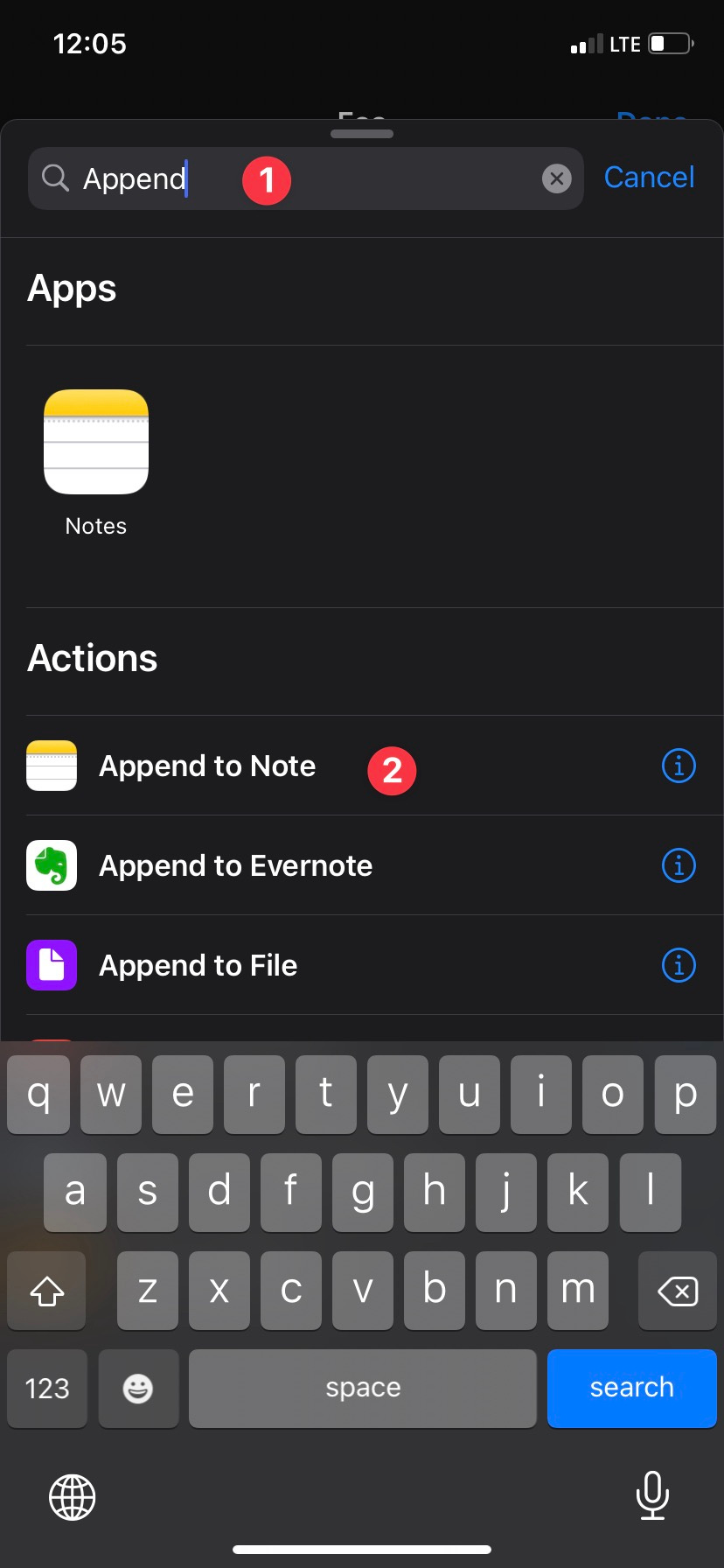The width and height of the screenshot is (724, 1568).
Task: Show info for Append to Evernote
Action: (679, 866)
